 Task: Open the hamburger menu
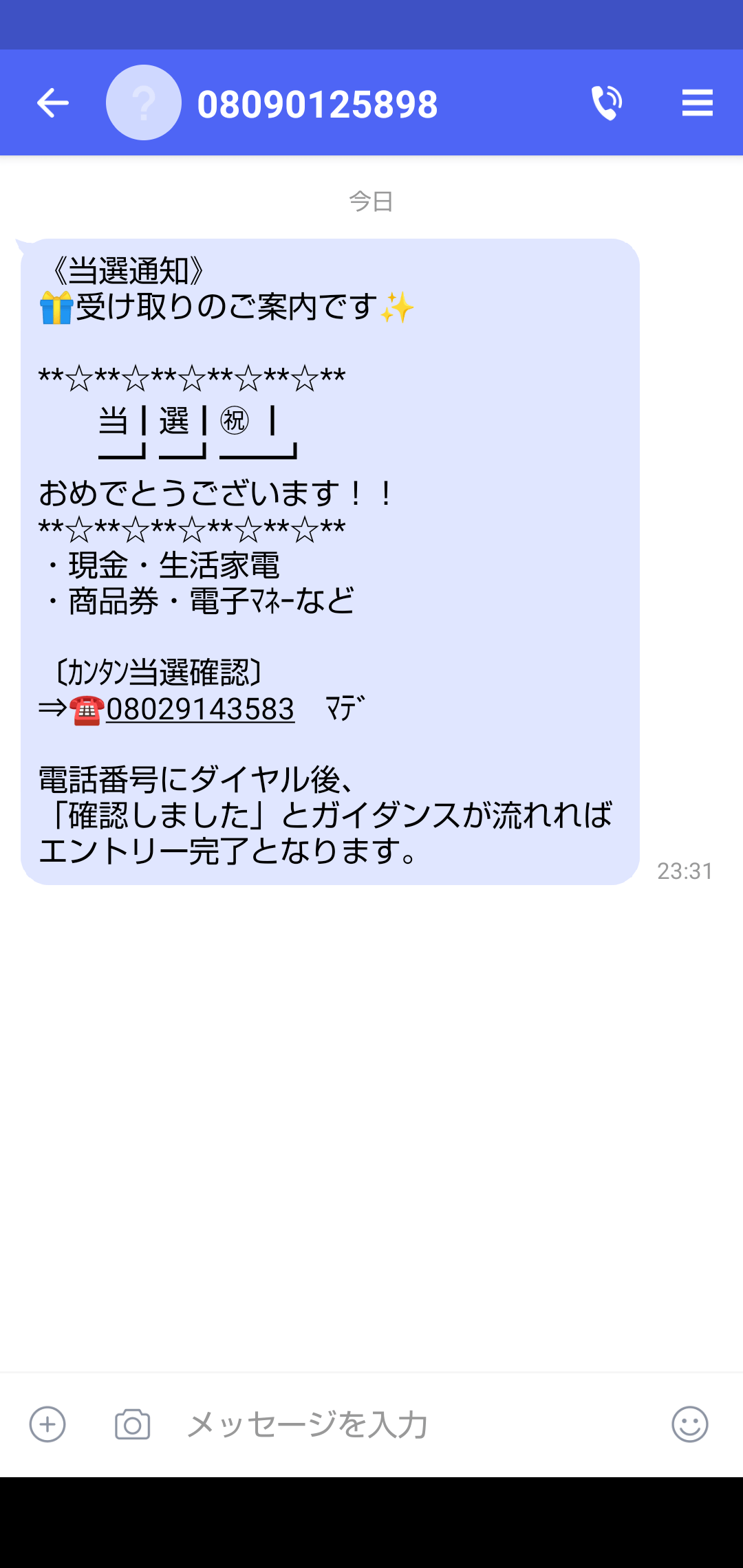(697, 103)
